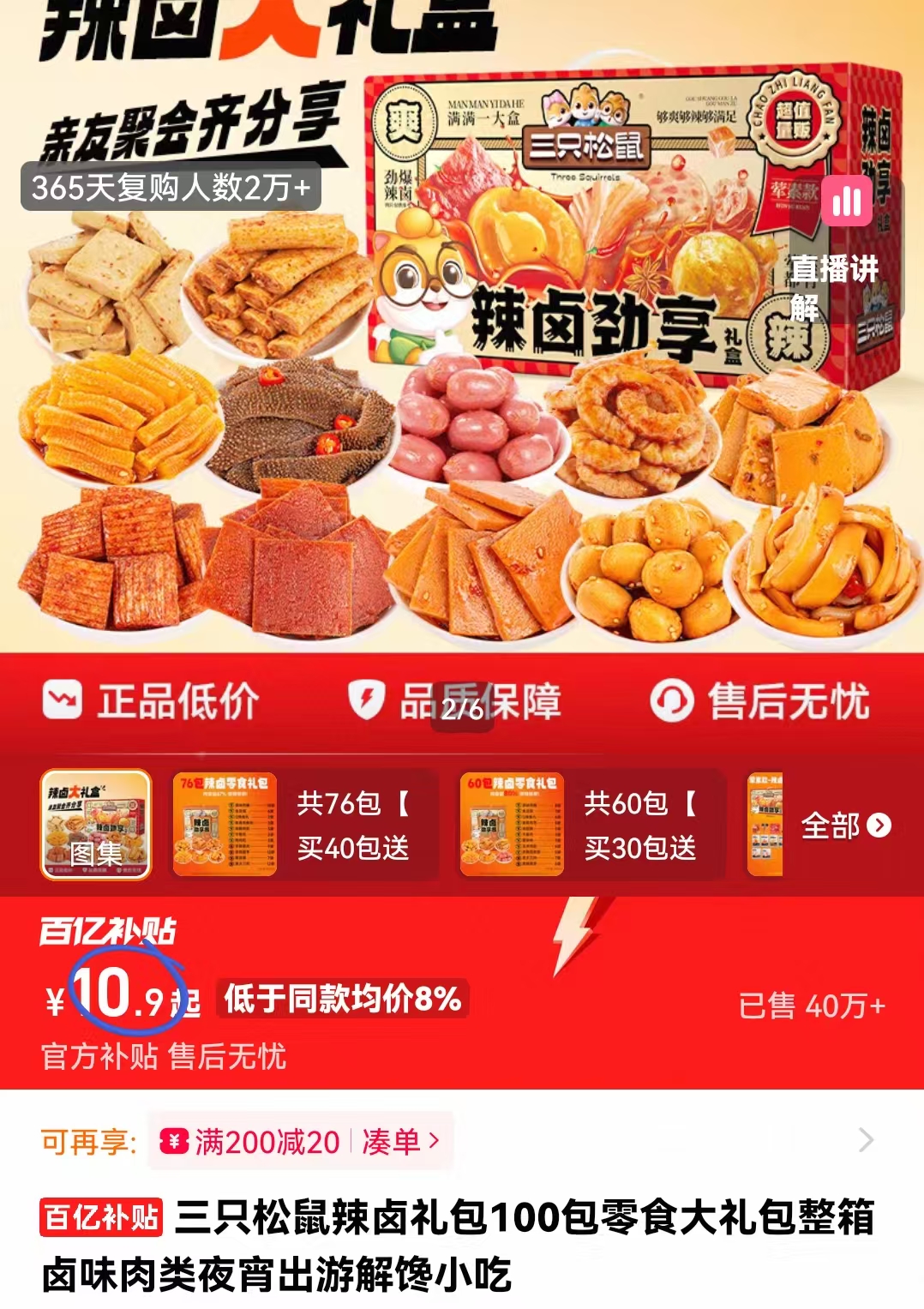The image size is (924, 1309).
Task: Tap the 365天复购人数2万+ badge
Action: click(169, 187)
